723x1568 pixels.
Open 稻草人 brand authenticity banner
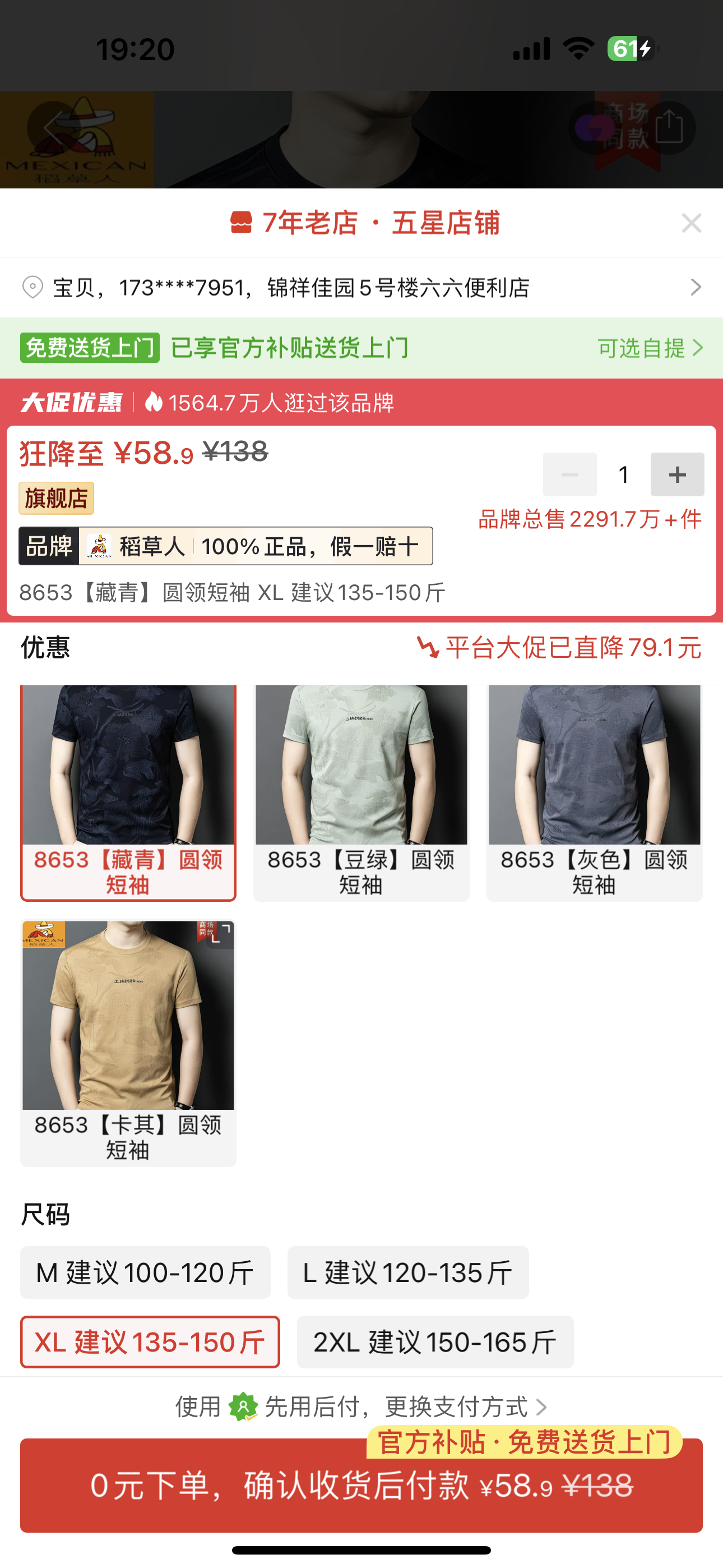point(226,546)
